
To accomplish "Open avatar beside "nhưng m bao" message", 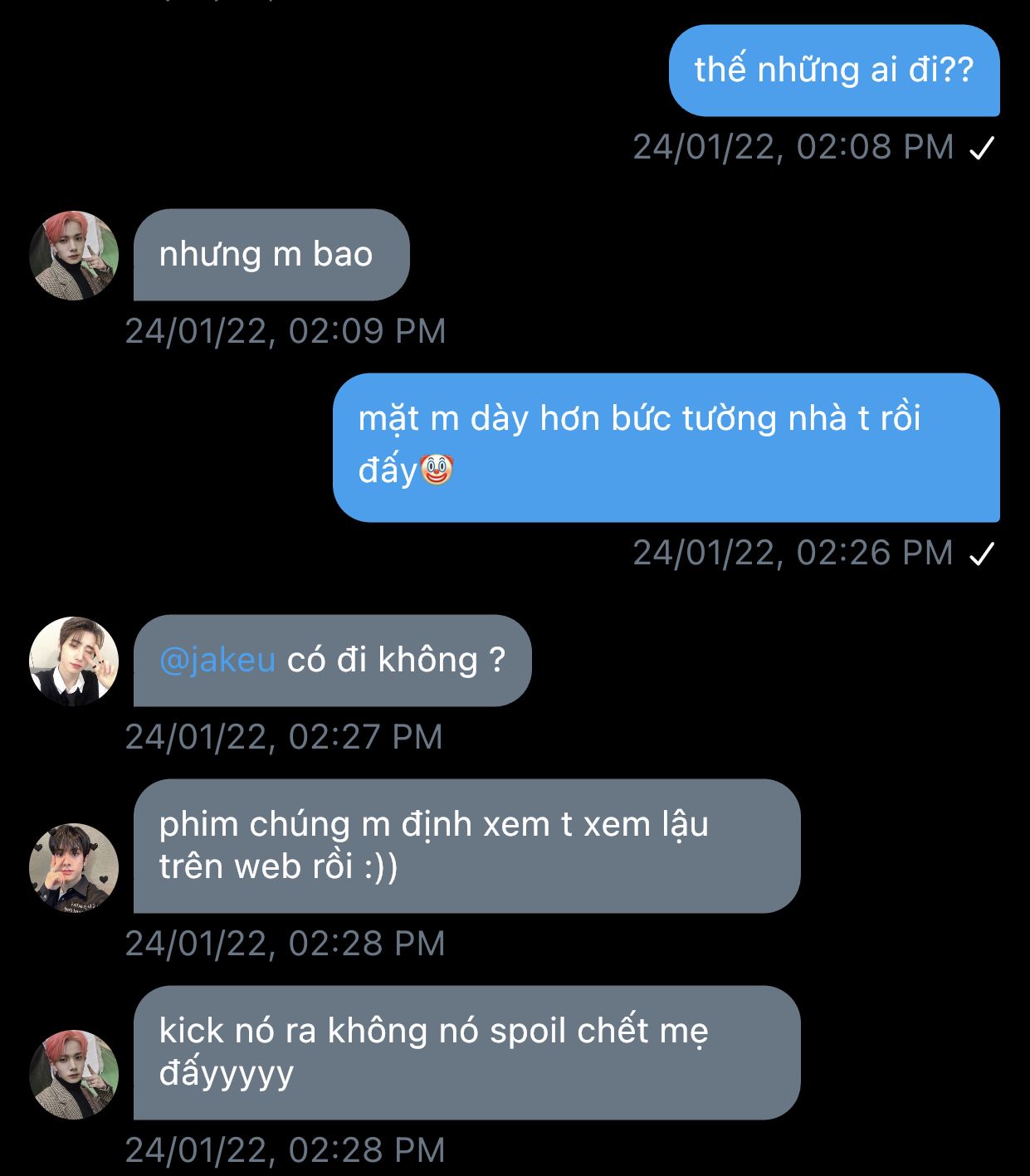I will click(74, 256).
